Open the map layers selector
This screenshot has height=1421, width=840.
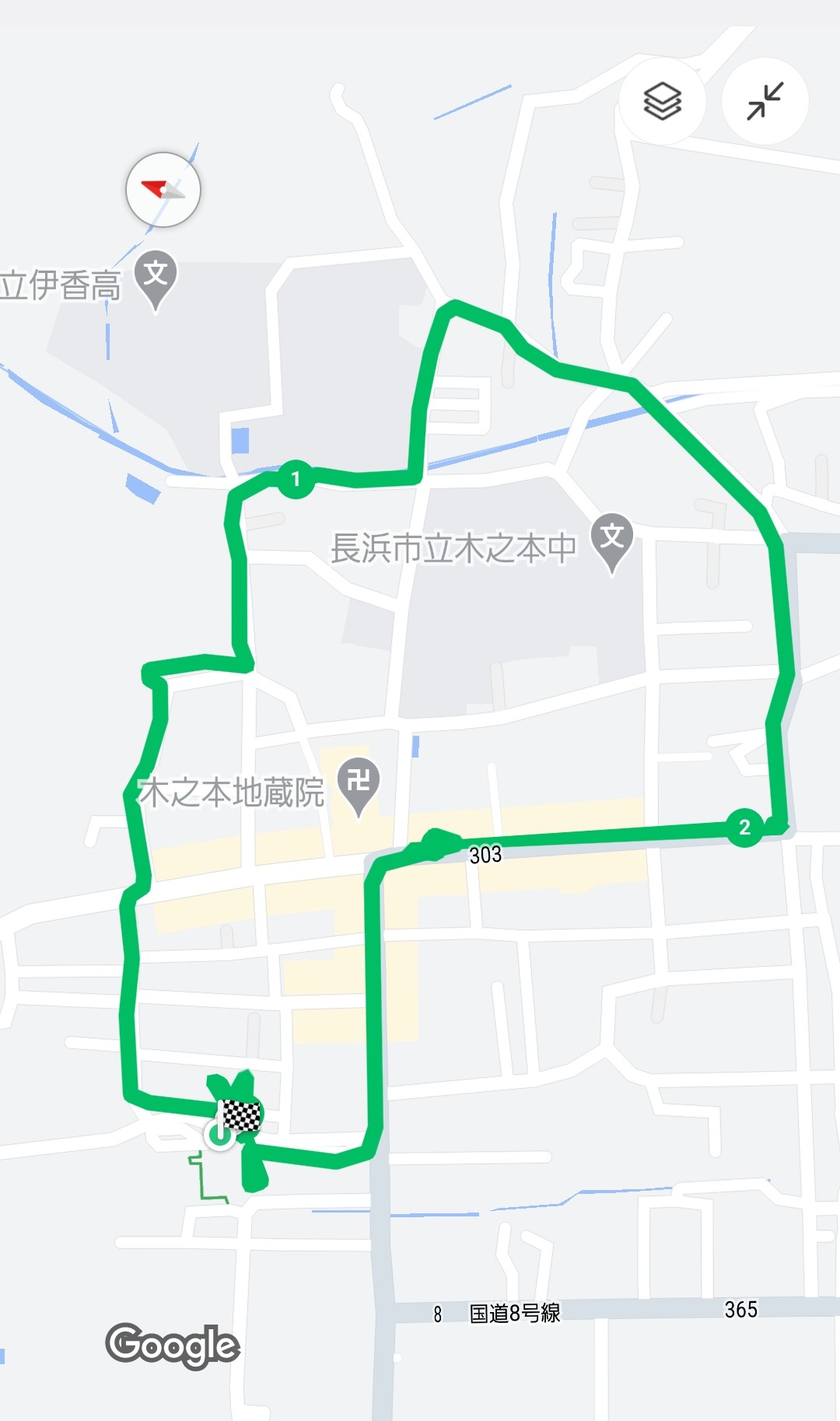(663, 101)
